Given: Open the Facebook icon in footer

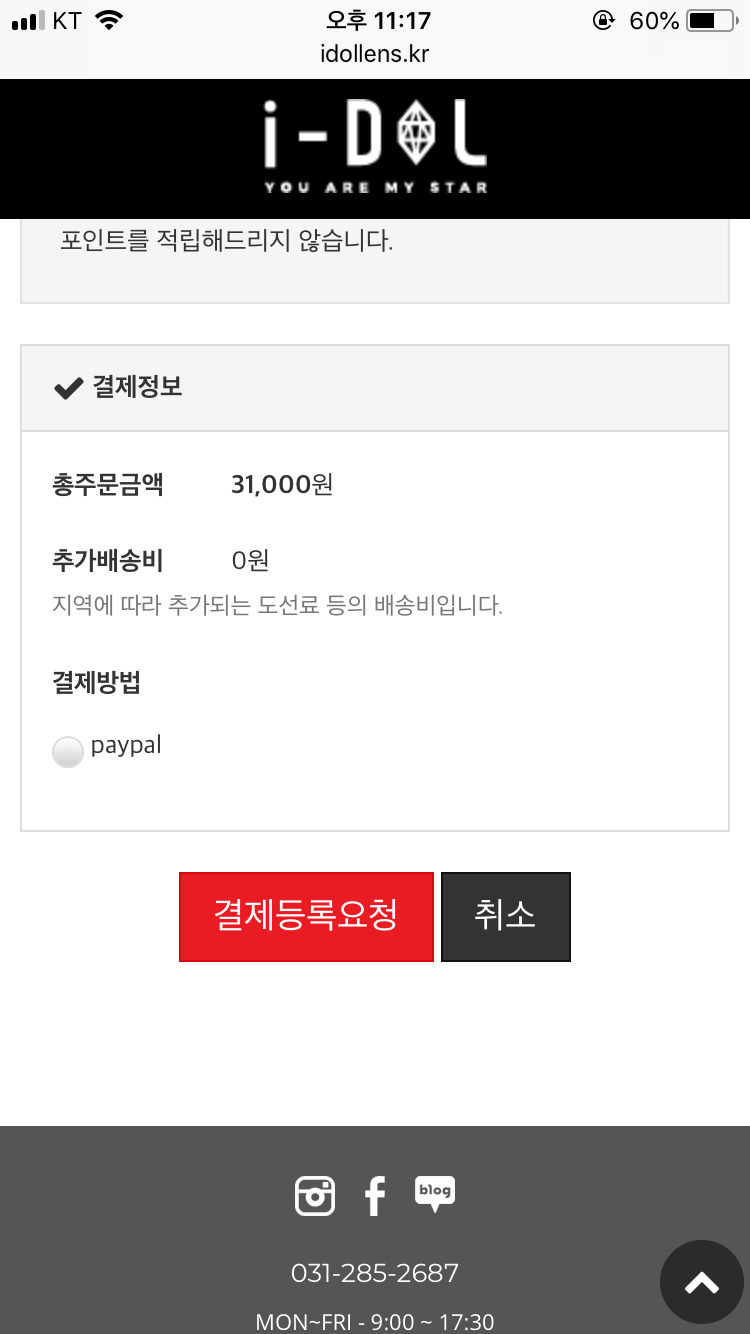Looking at the screenshot, I should 375,1195.
